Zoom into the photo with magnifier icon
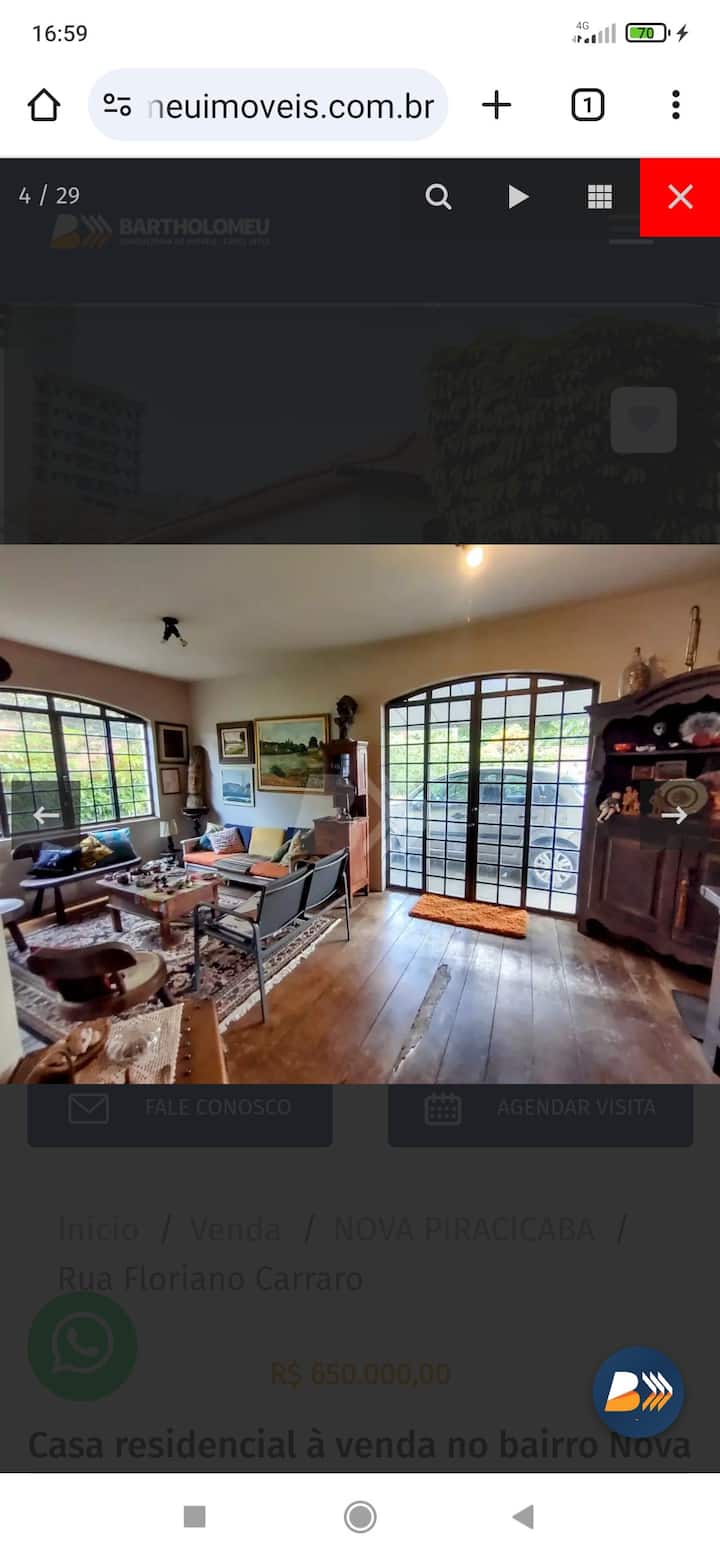720x1560 pixels. (438, 197)
